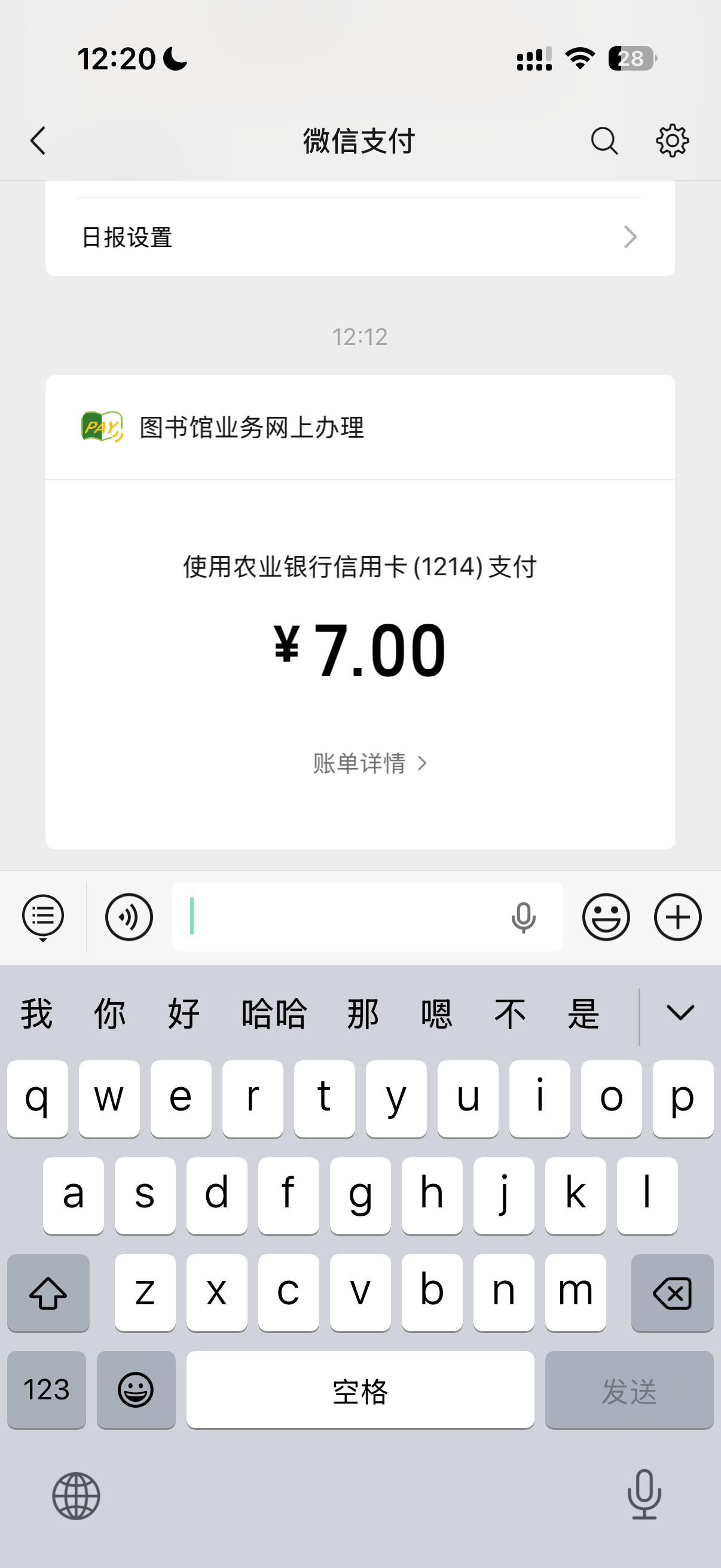Open the plus attachments menu

[677, 917]
